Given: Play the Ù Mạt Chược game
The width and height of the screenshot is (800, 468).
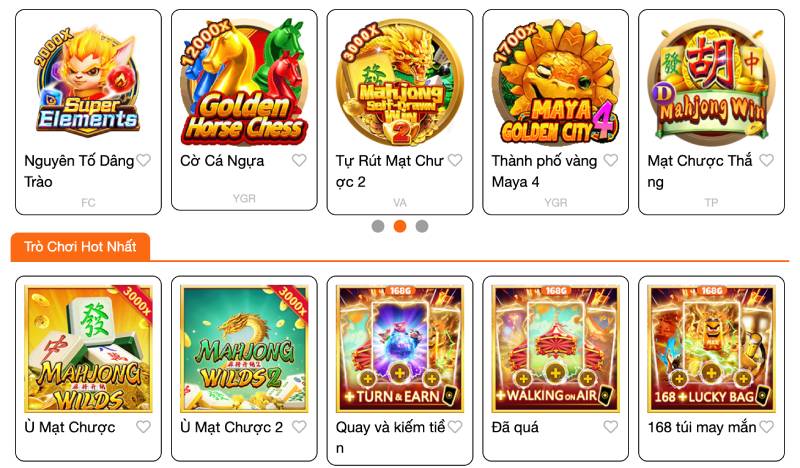Looking at the screenshot, I should pyautogui.click(x=88, y=350).
